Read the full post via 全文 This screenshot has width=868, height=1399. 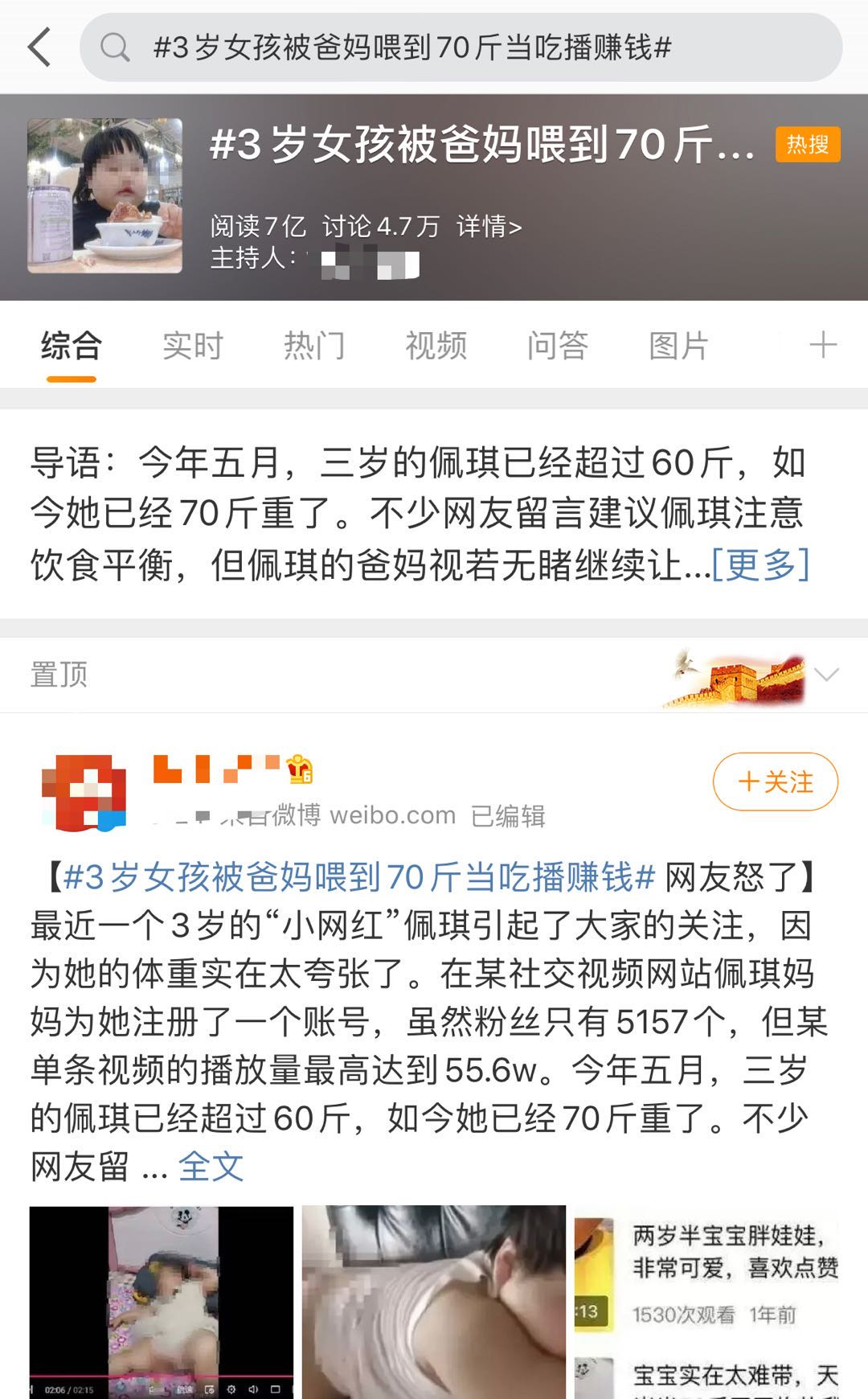[211, 1167]
